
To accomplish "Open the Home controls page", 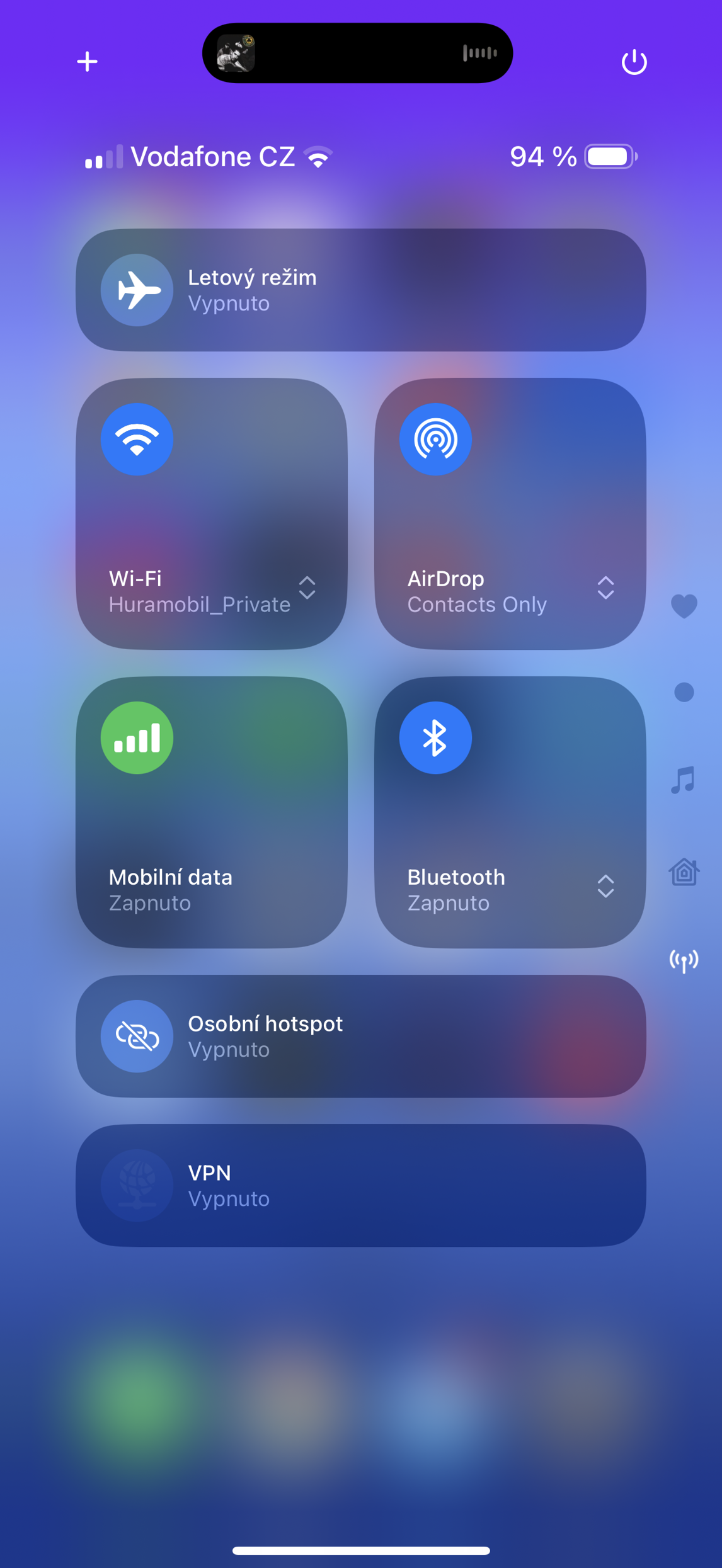I will 684,872.
